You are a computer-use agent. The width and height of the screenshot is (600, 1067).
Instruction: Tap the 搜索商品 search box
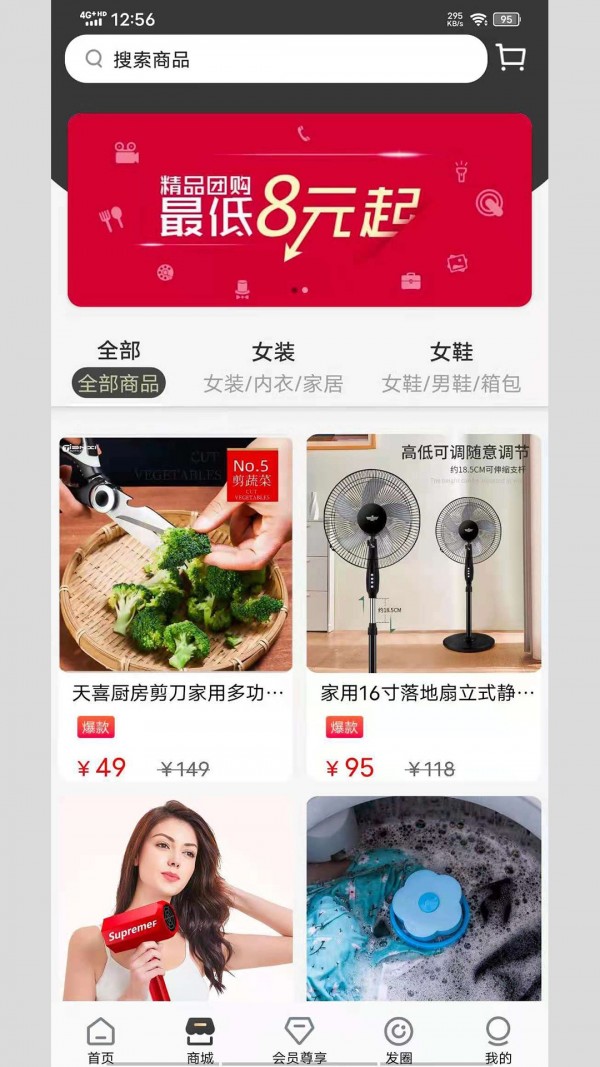(275, 59)
